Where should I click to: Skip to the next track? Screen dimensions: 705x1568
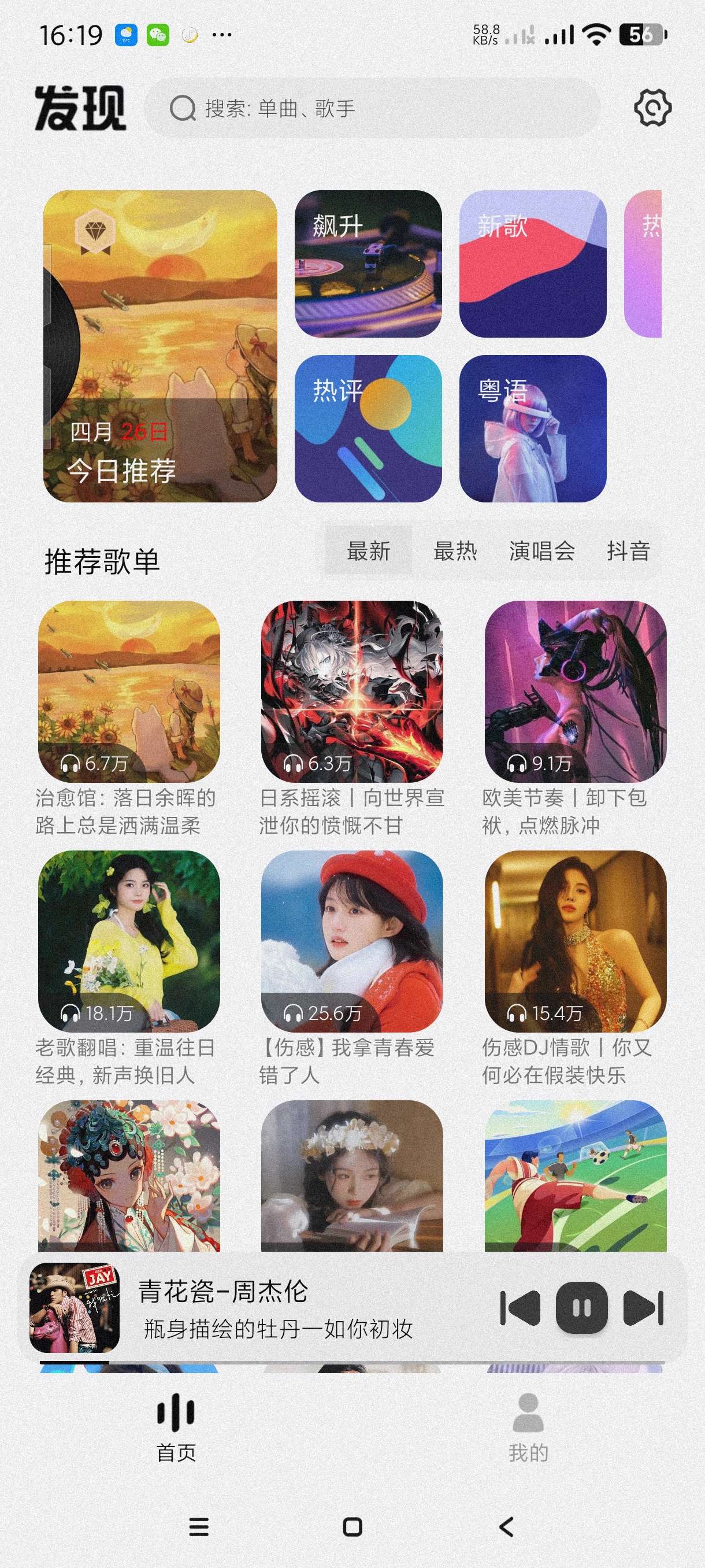click(643, 1307)
